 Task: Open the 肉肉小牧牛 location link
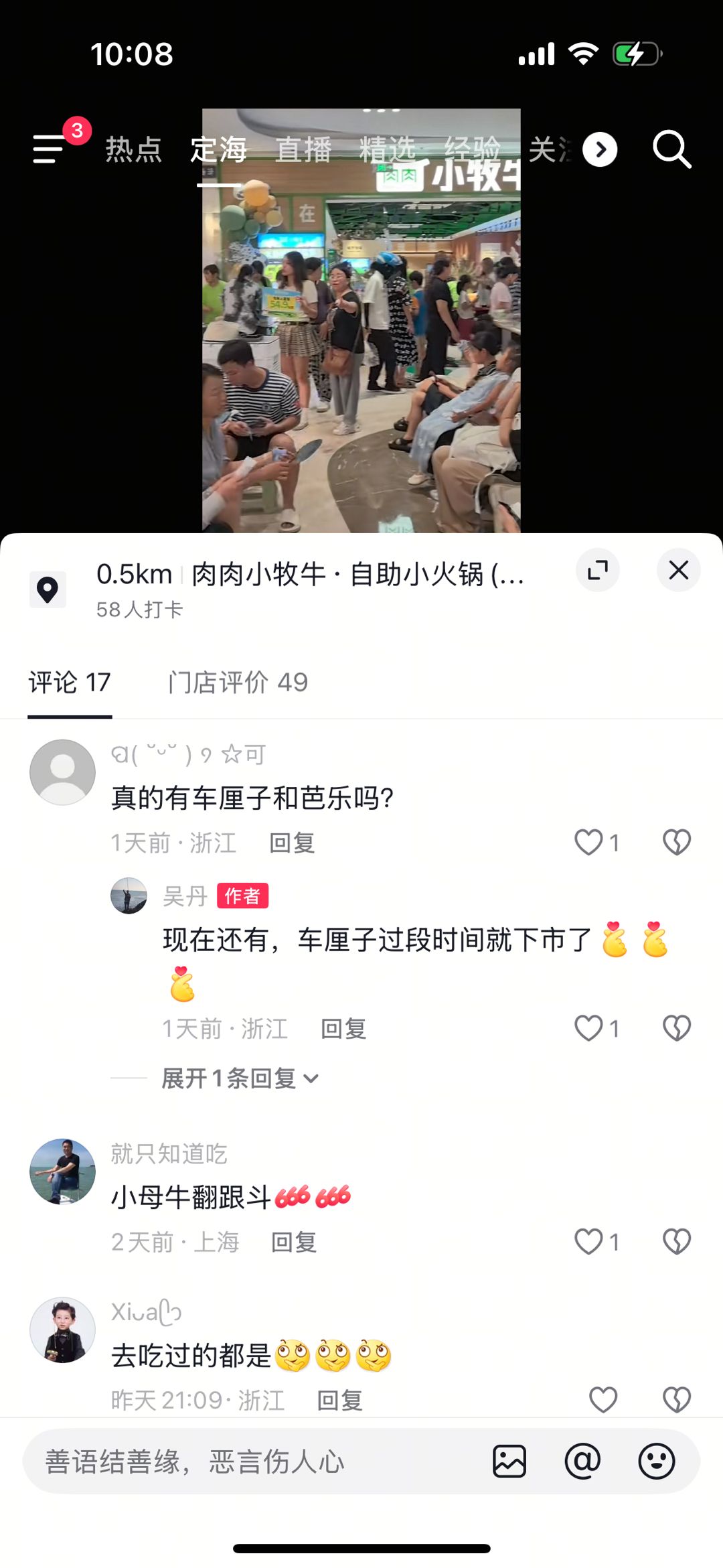click(311, 574)
